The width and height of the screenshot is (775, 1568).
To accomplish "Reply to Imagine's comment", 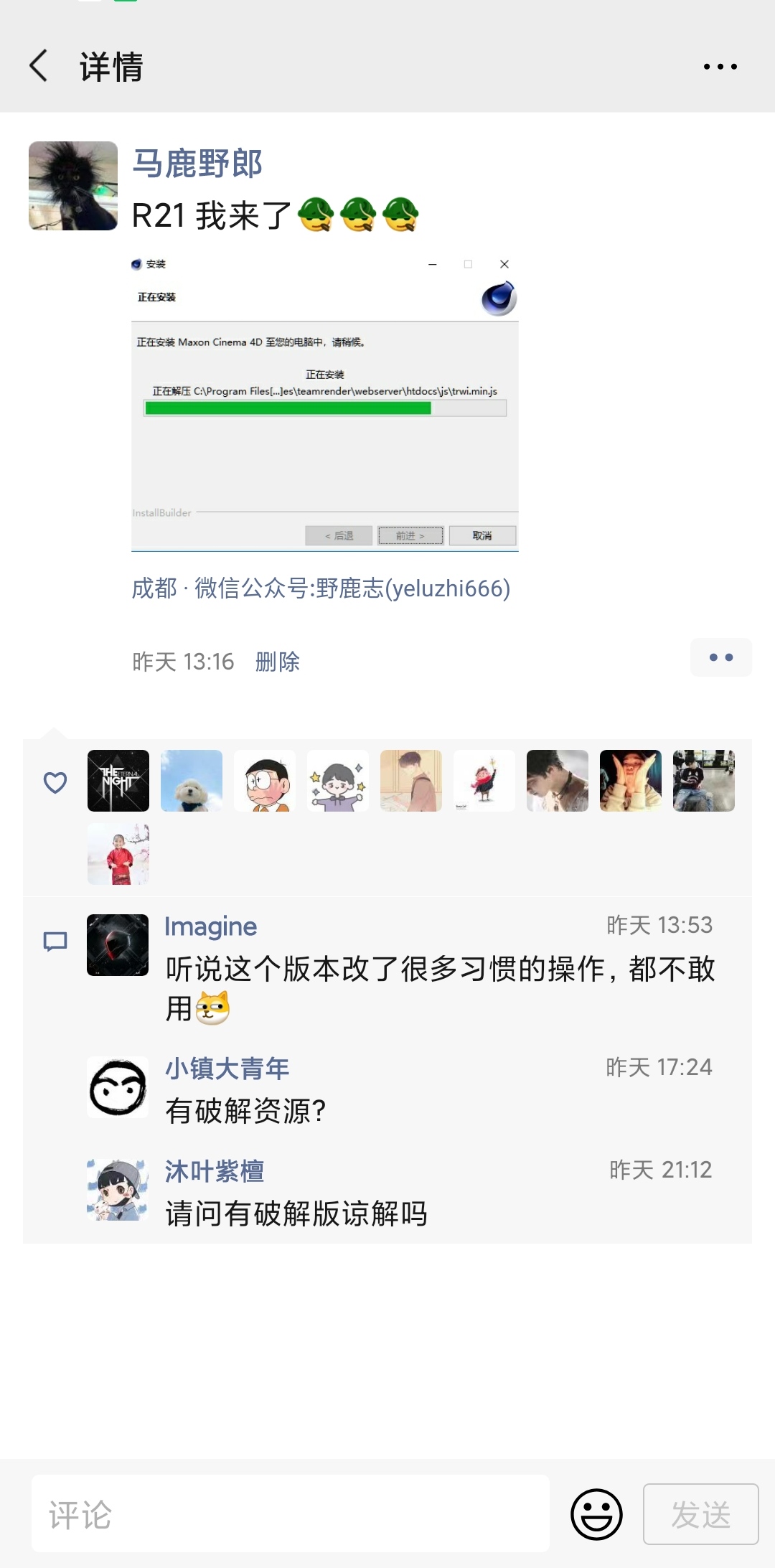I will point(440,988).
